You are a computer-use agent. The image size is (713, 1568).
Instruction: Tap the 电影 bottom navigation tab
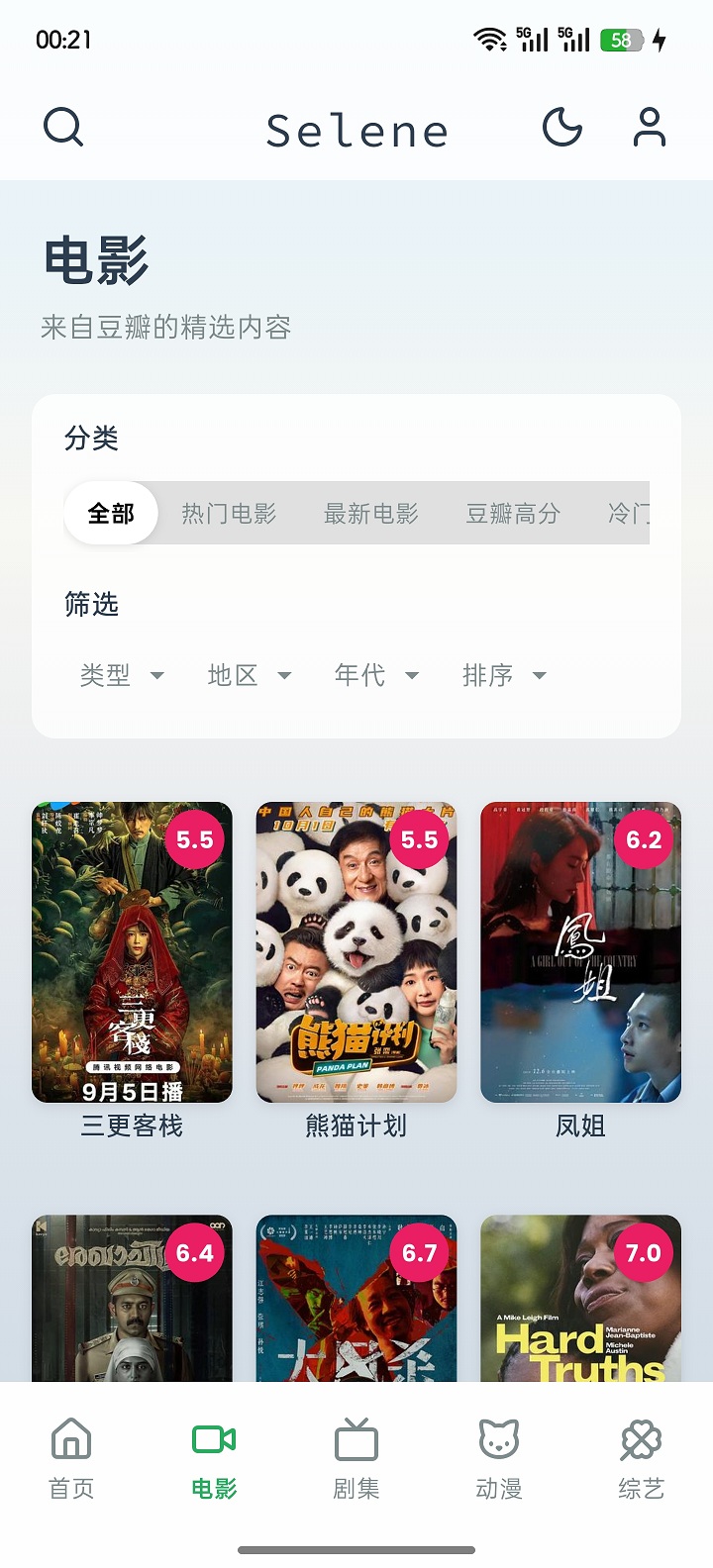(214, 1457)
